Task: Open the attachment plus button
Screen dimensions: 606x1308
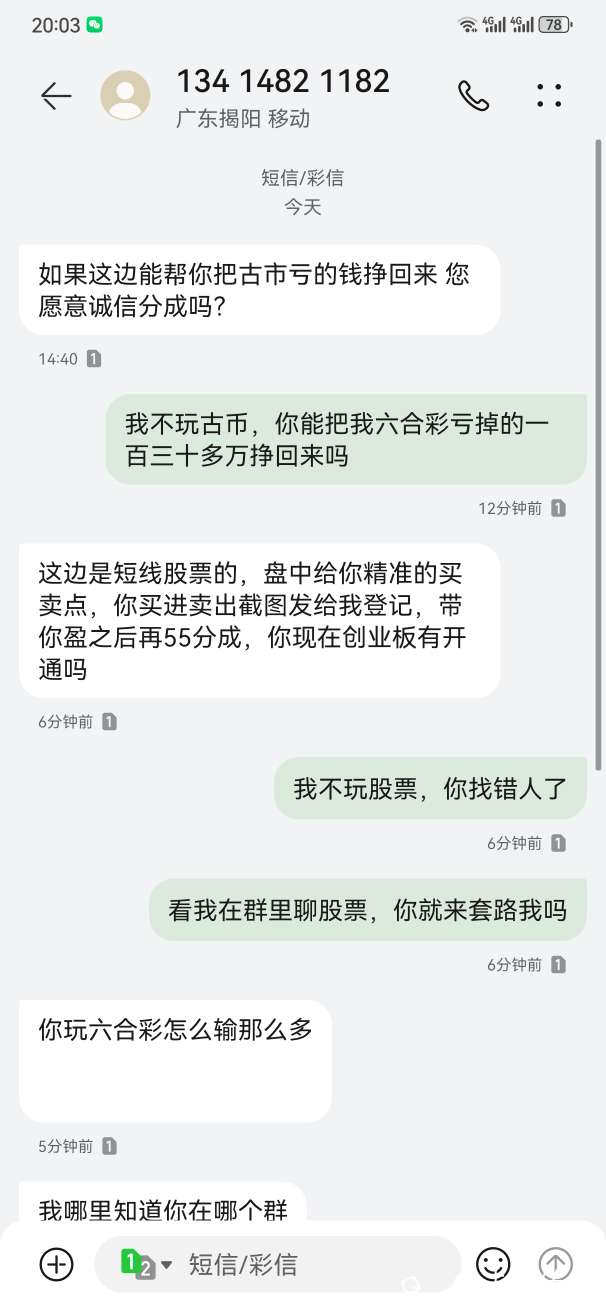Action: click(57, 1264)
